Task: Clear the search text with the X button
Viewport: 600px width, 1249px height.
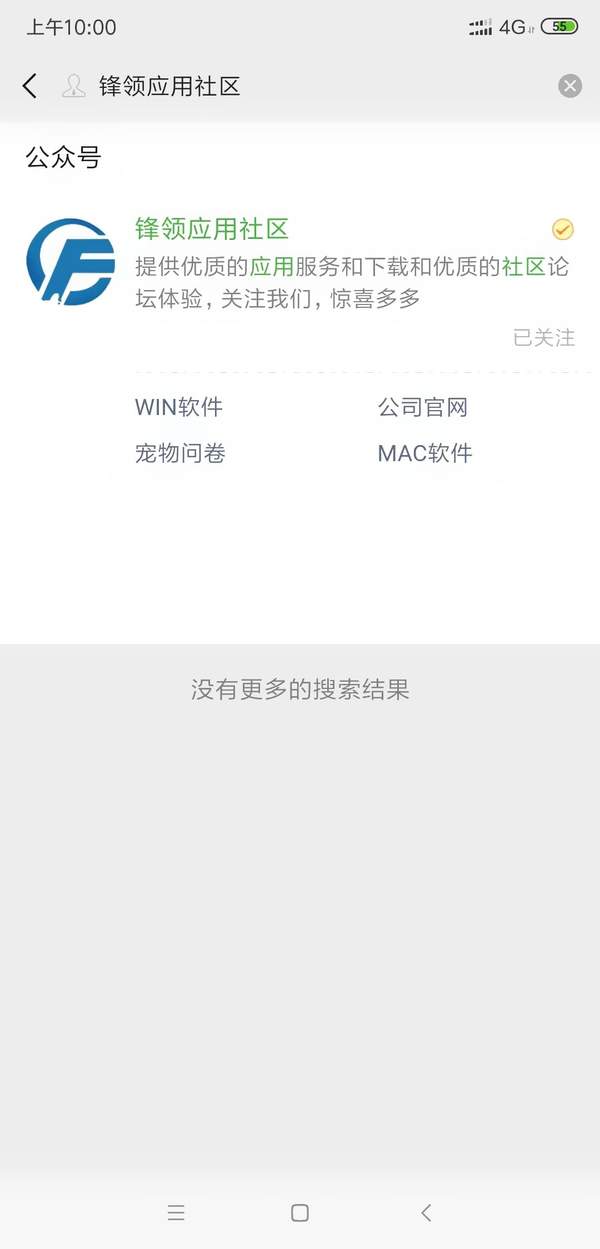Action: (570, 86)
